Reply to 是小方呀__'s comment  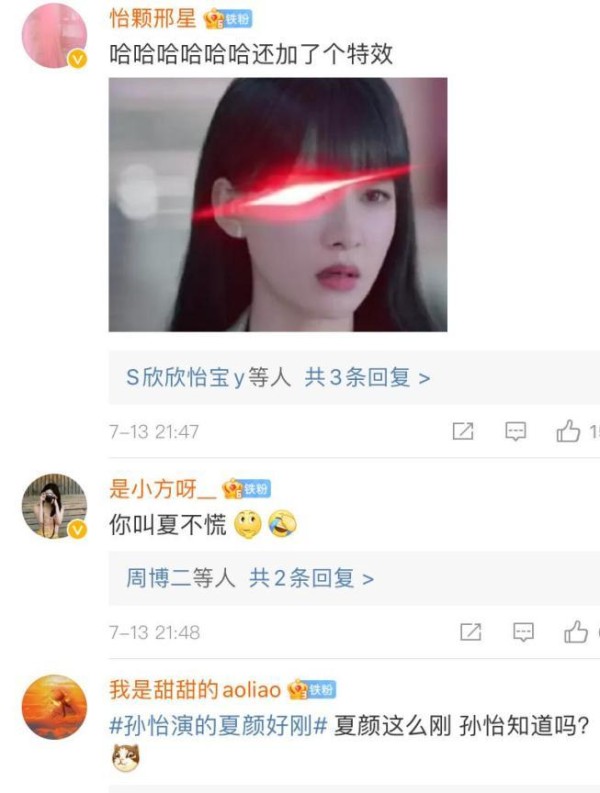pos(522,632)
